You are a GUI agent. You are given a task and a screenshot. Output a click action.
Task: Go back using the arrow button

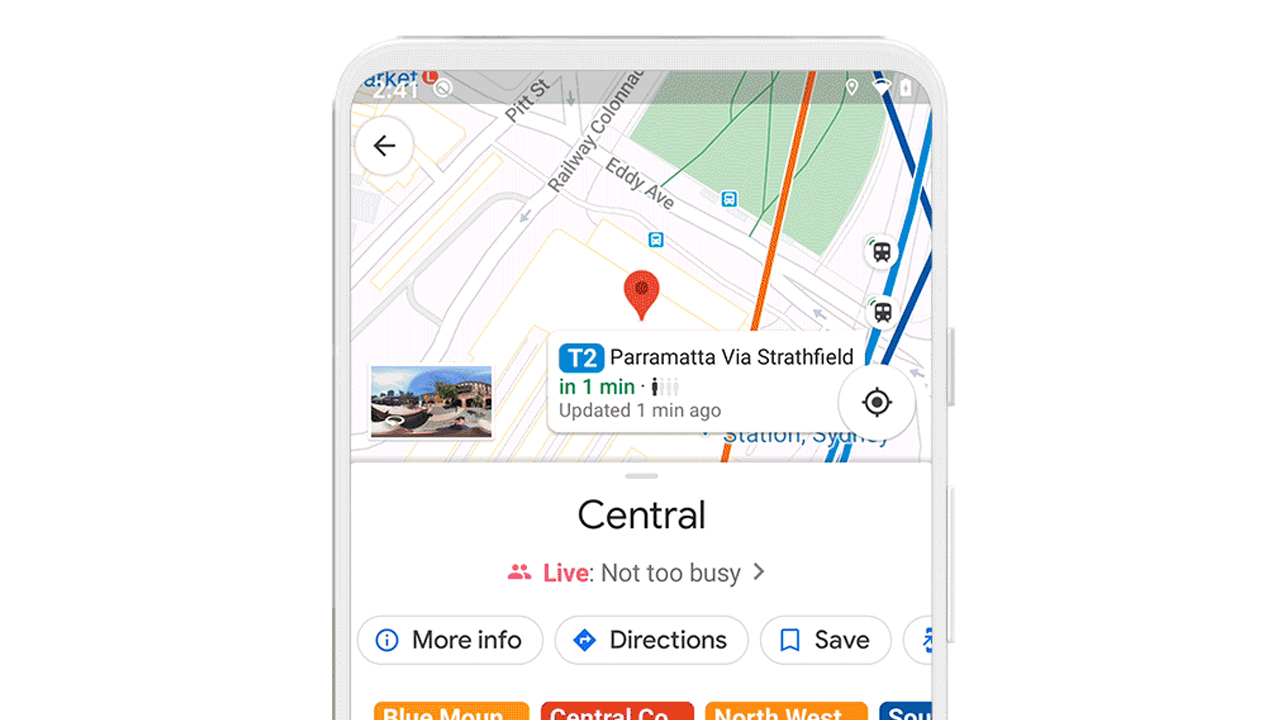pyautogui.click(x=384, y=146)
